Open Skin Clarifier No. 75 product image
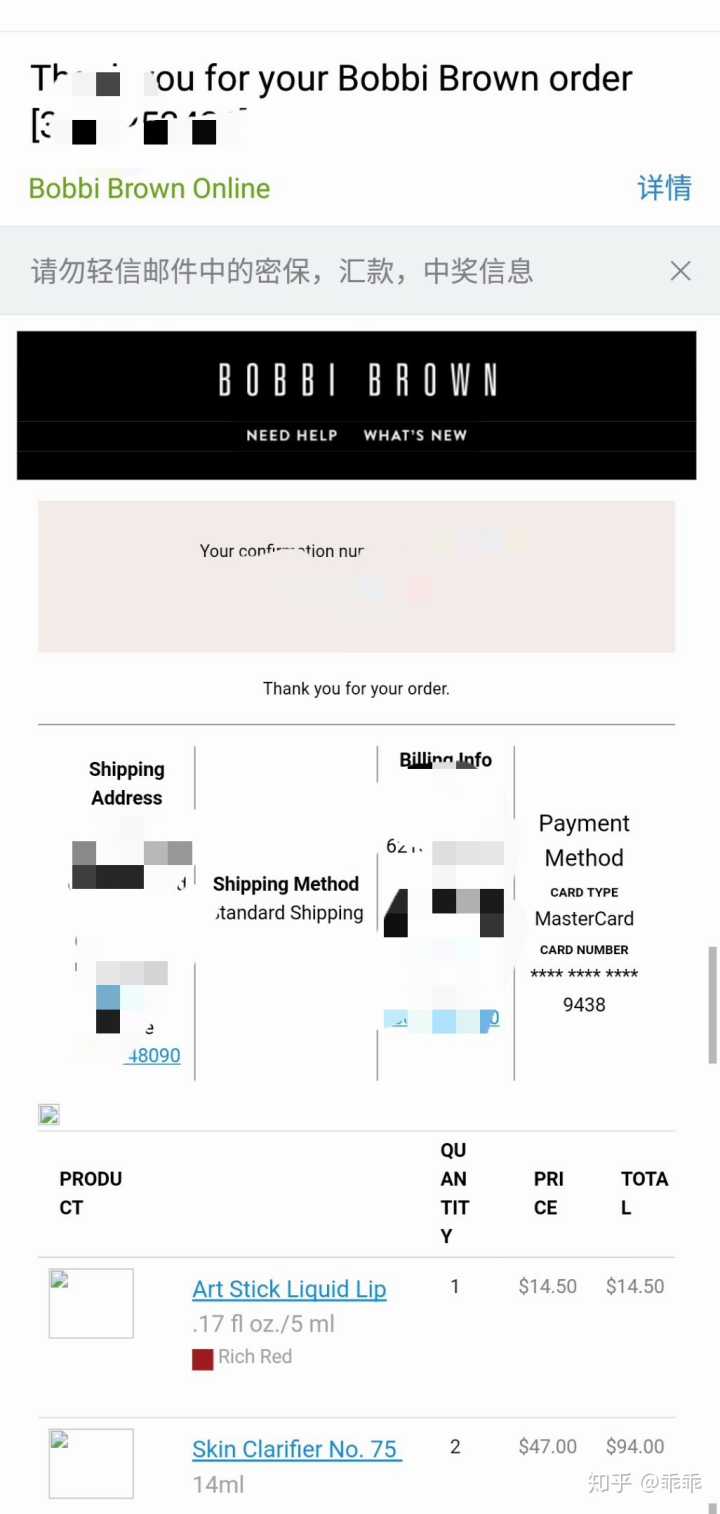720x1514 pixels. [x=91, y=1463]
